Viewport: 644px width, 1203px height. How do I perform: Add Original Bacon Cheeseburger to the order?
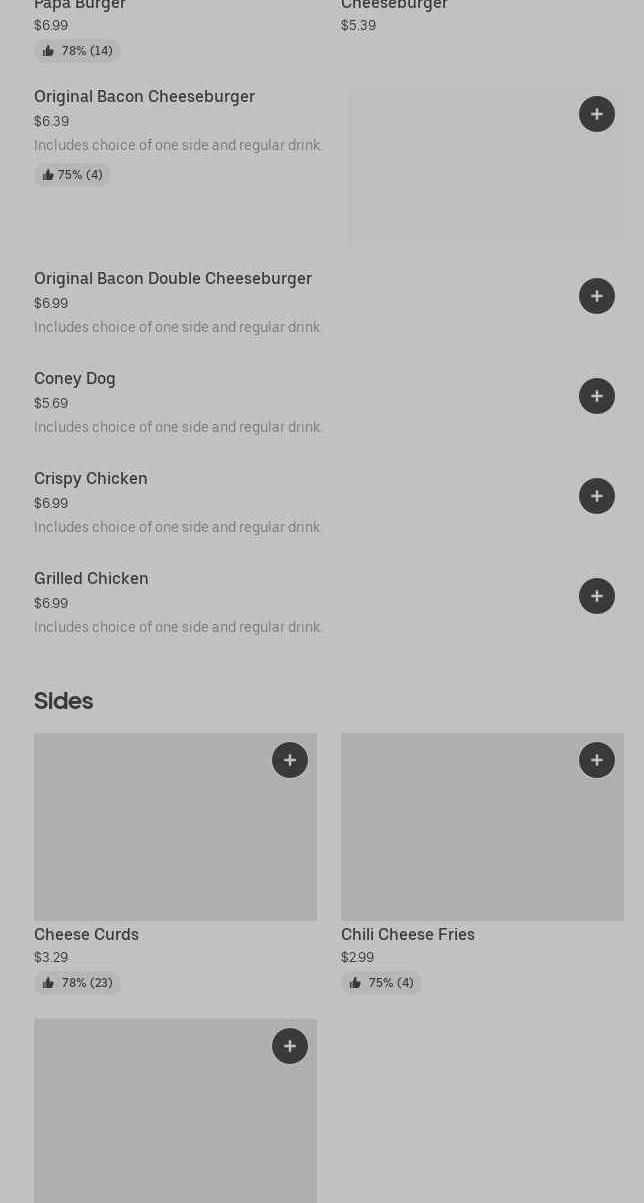[597, 114]
